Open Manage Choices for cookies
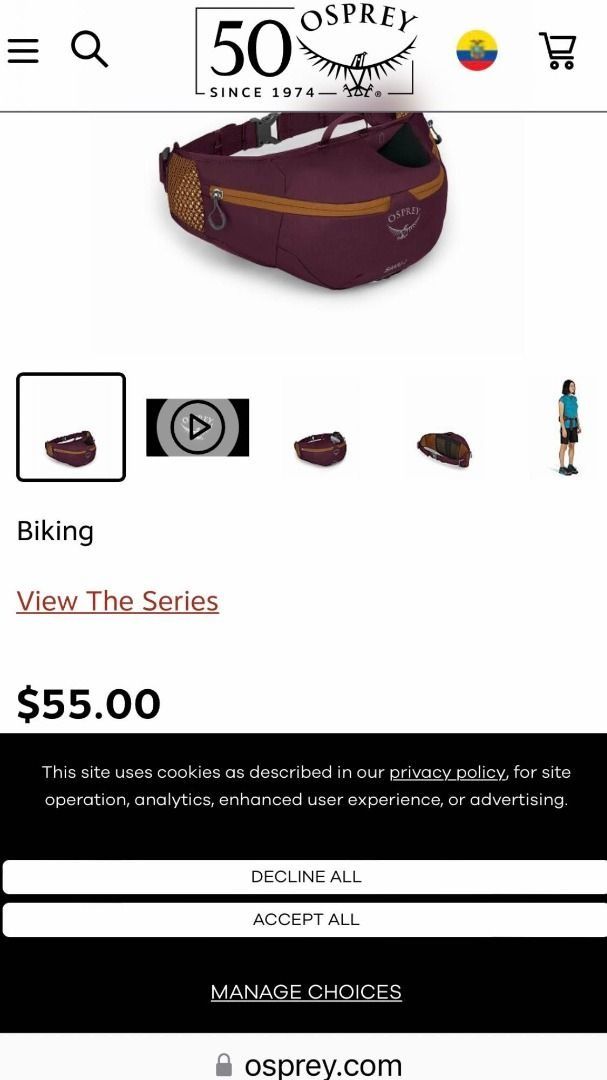The width and height of the screenshot is (607, 1080). pos(305,992)
